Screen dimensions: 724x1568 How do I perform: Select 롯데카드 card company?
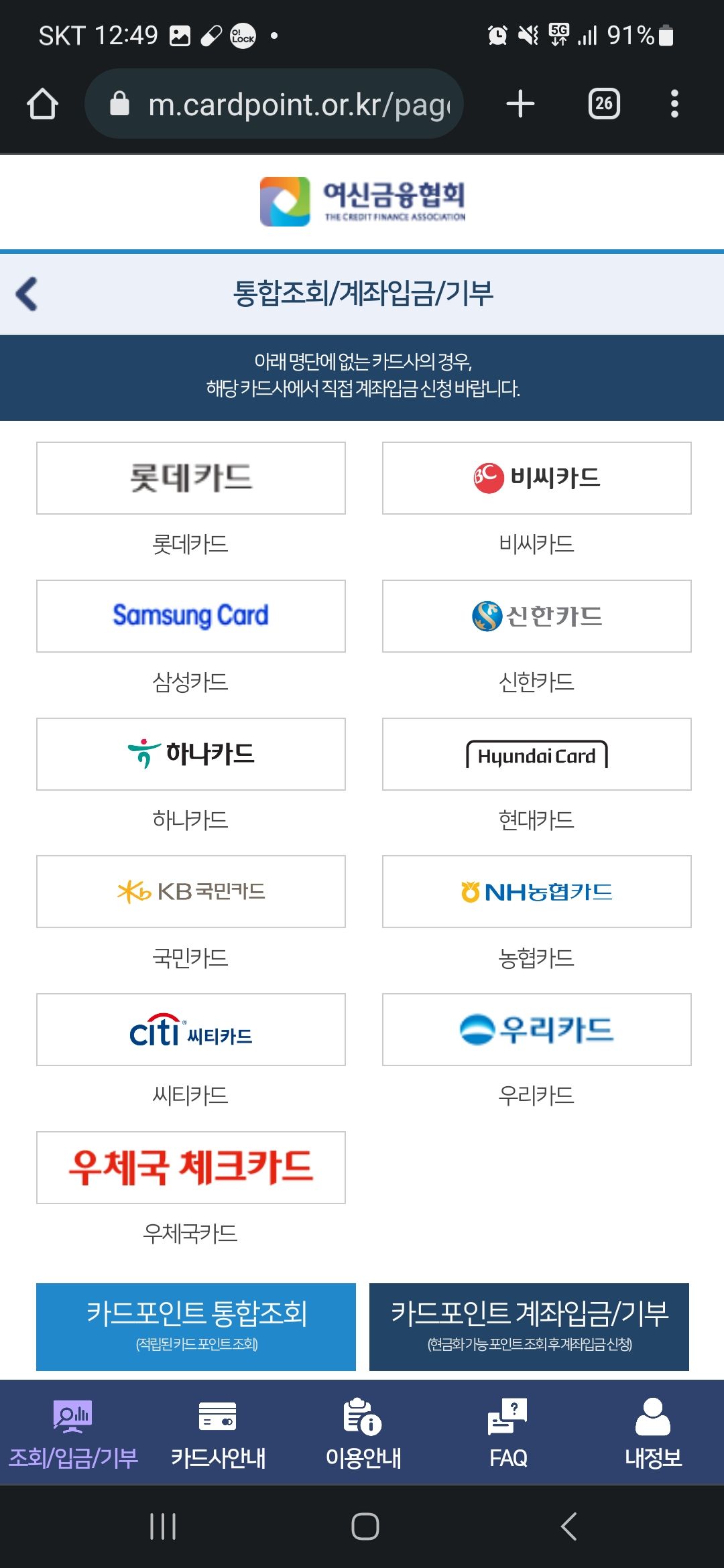(190, 478)
